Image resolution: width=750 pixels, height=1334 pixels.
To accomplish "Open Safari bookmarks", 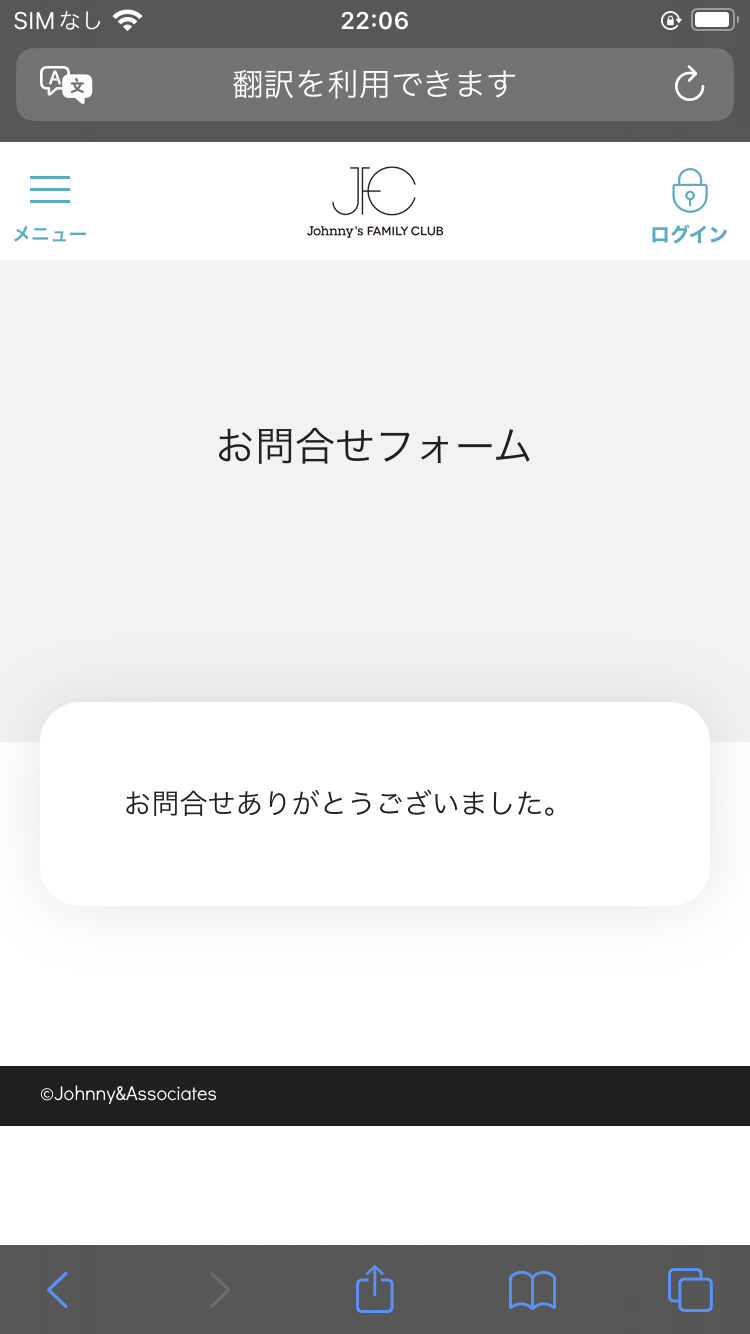I will click(x=532, y=1290).
